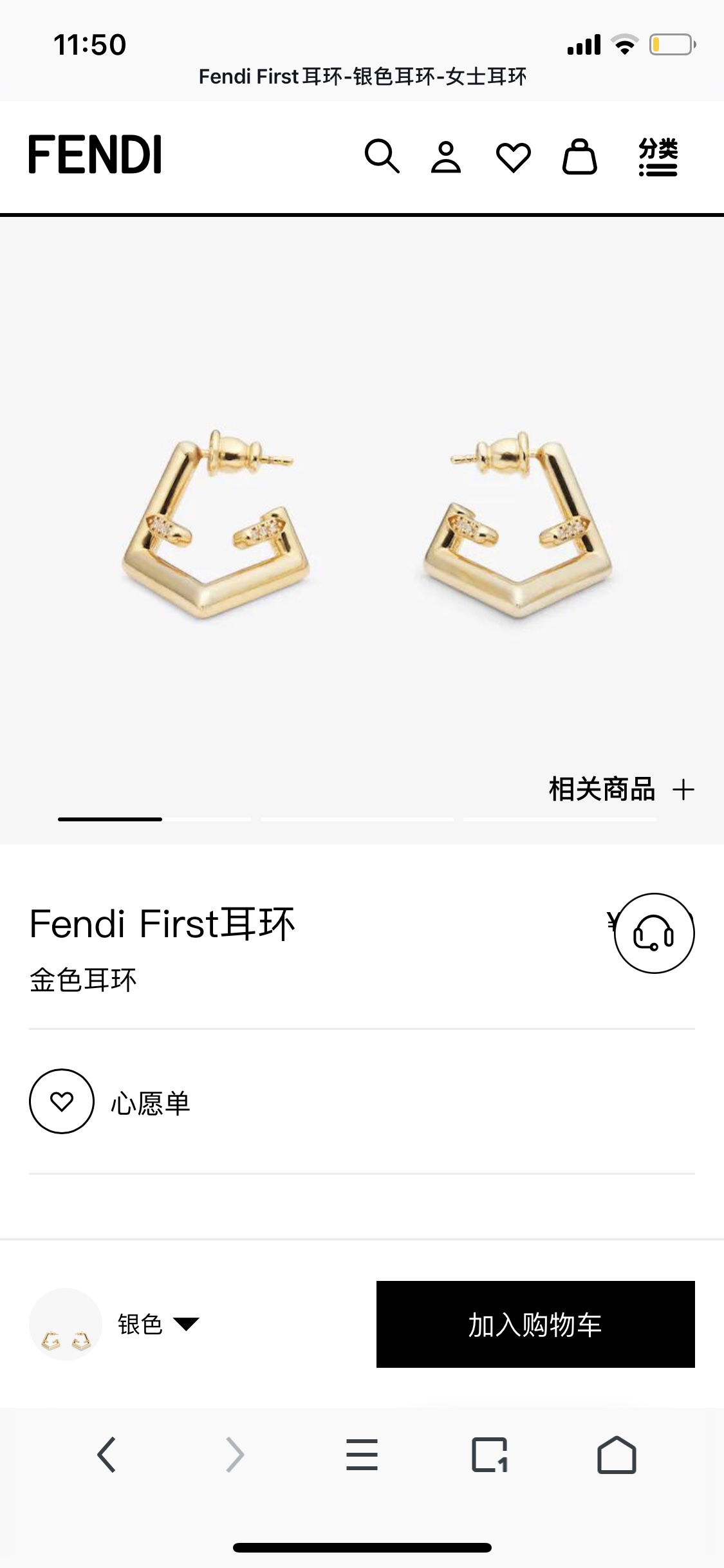View the earrings product image

tap(362, 525)
